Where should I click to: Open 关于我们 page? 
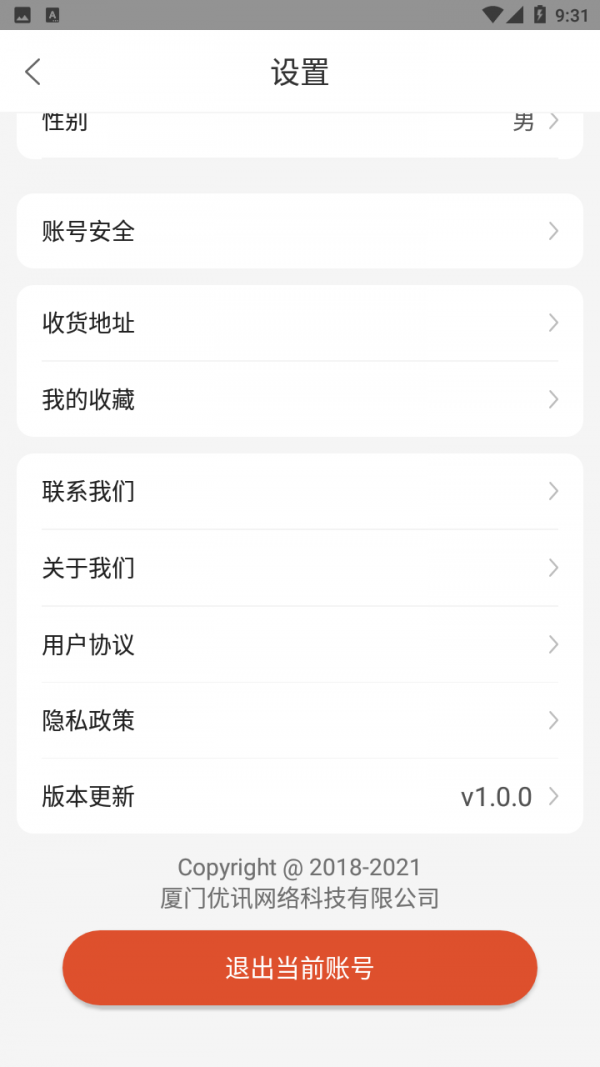click(300, 568)
